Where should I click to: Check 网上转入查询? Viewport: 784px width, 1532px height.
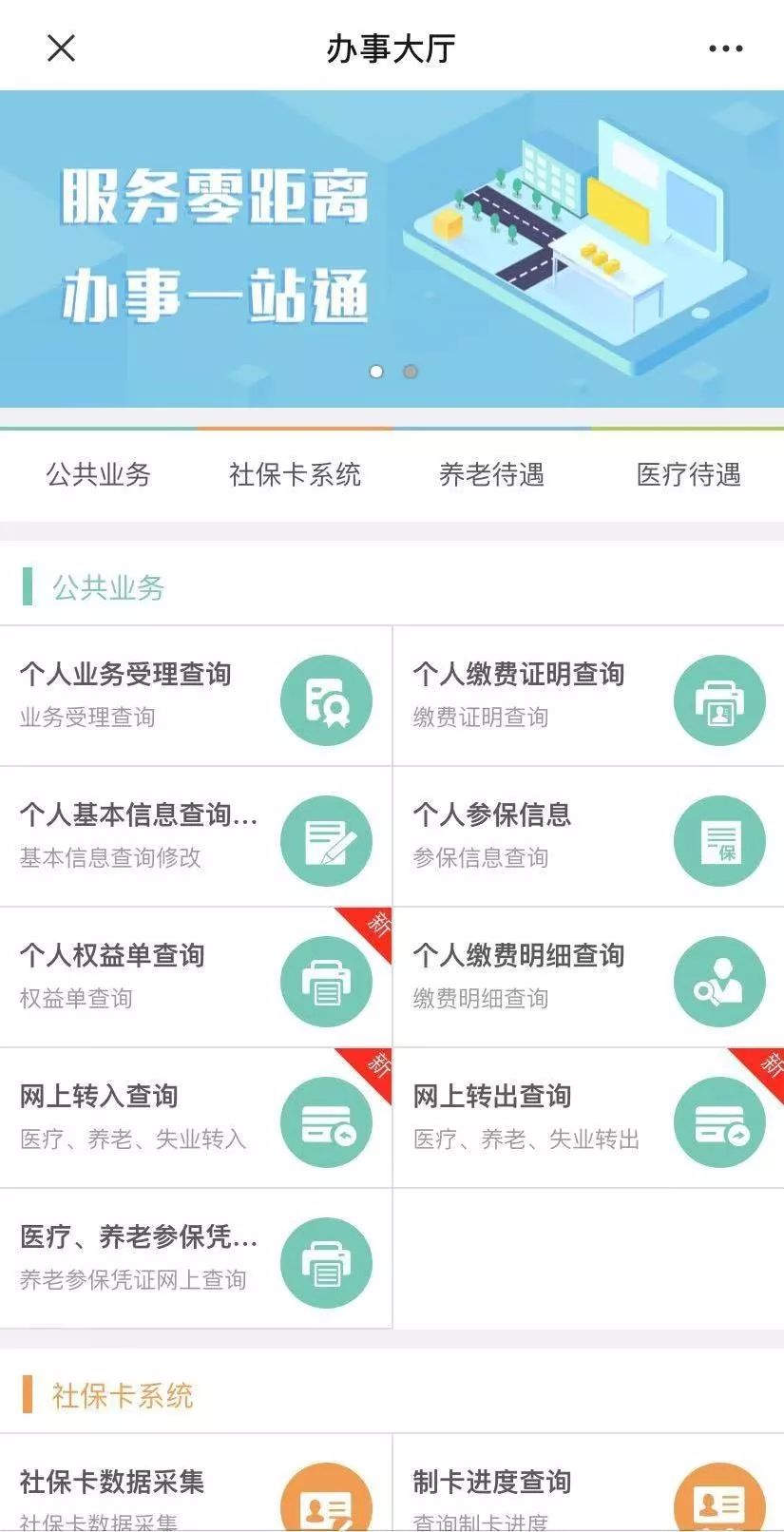[x=196, y=1118]
